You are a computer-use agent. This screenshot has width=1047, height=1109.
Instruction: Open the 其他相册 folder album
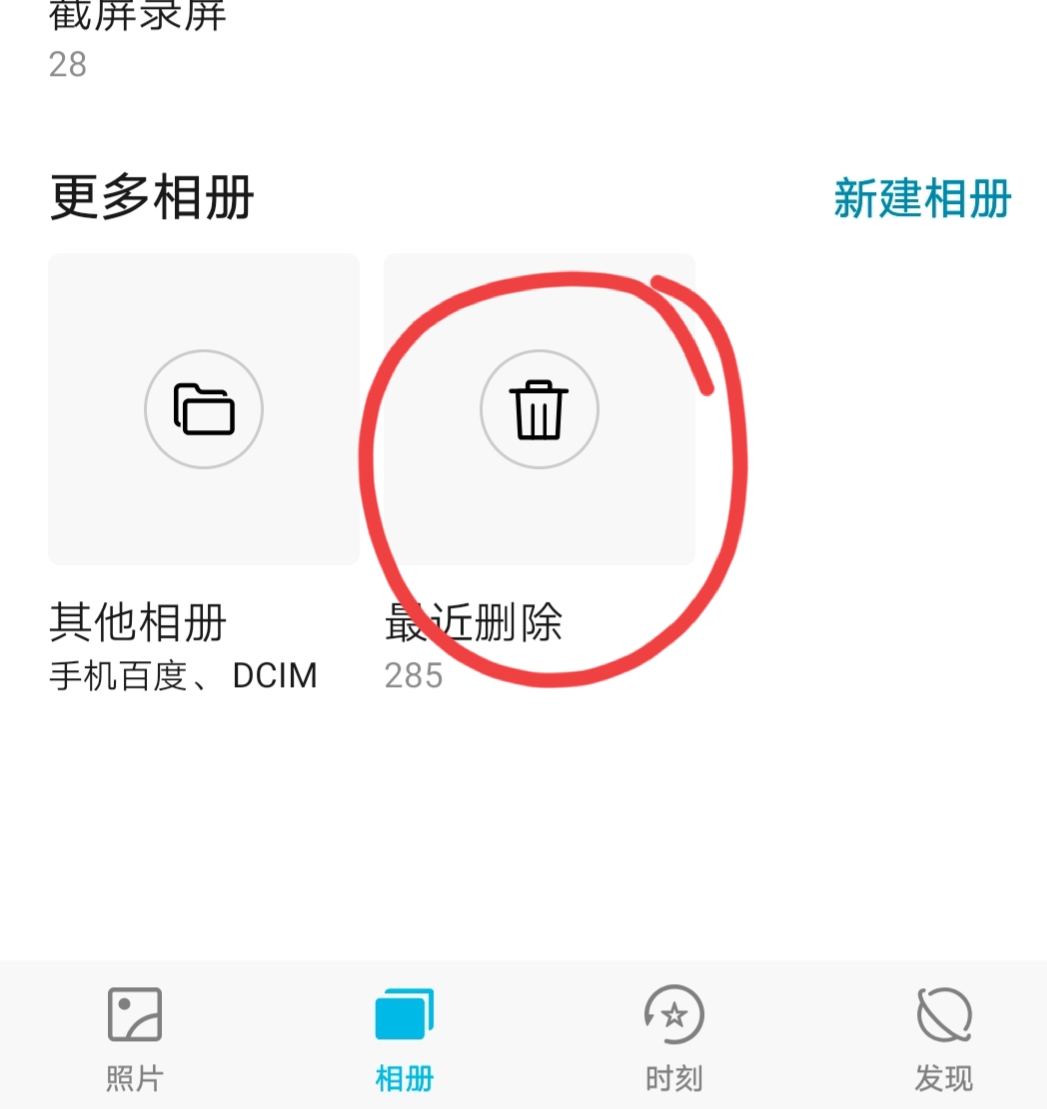point(204,409)
